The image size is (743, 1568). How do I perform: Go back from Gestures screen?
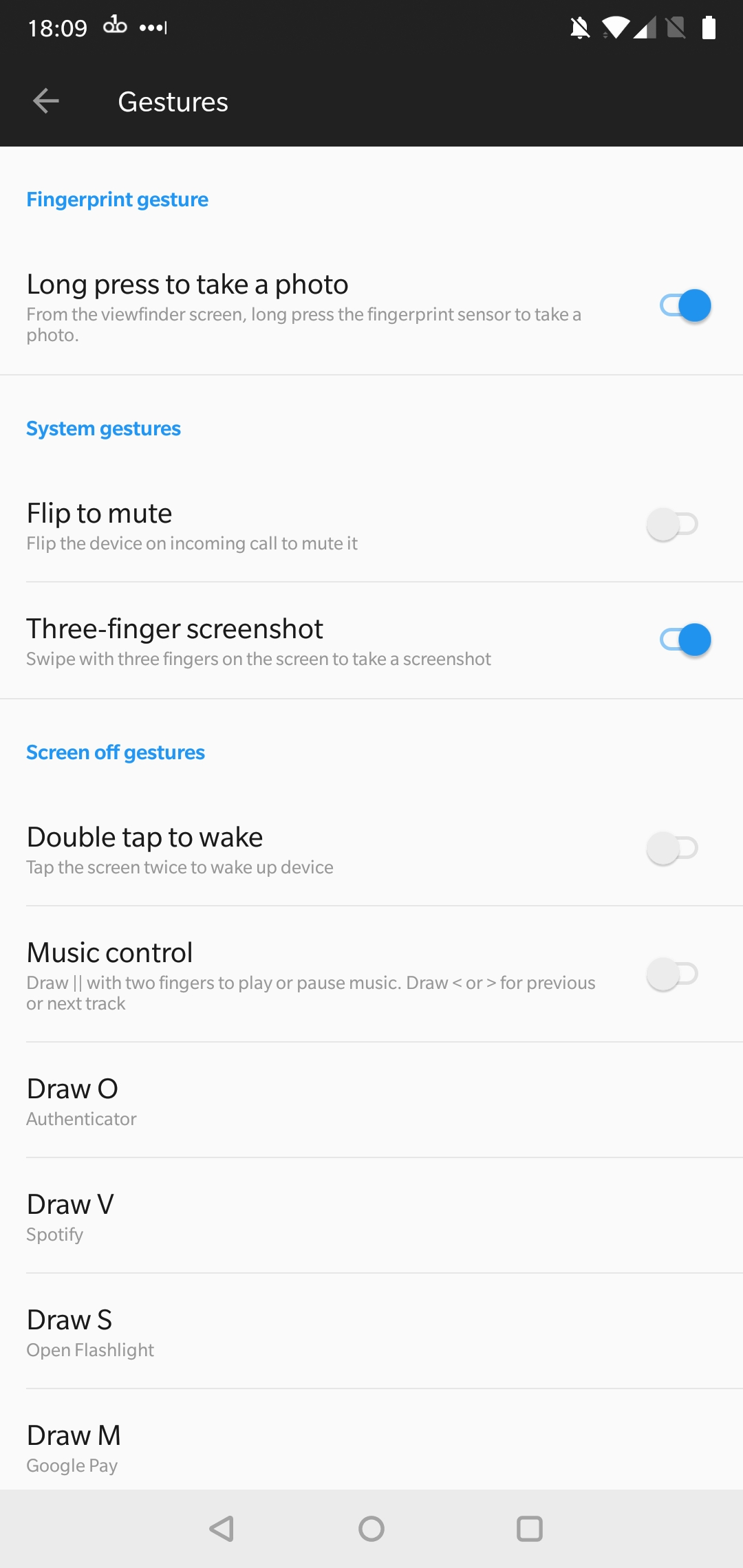point(46,101)
